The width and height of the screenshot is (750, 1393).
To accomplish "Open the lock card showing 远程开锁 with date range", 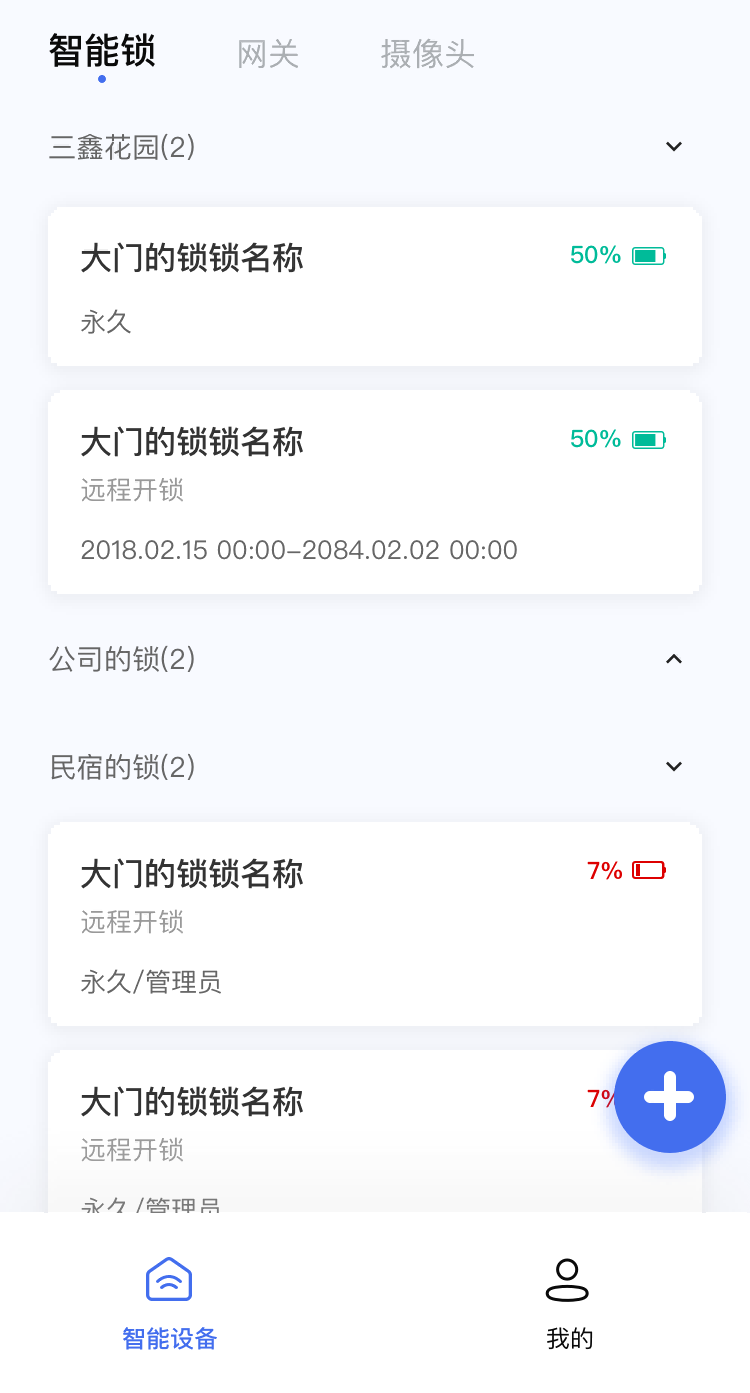I will pyautogui.click(x=375, y=491).
